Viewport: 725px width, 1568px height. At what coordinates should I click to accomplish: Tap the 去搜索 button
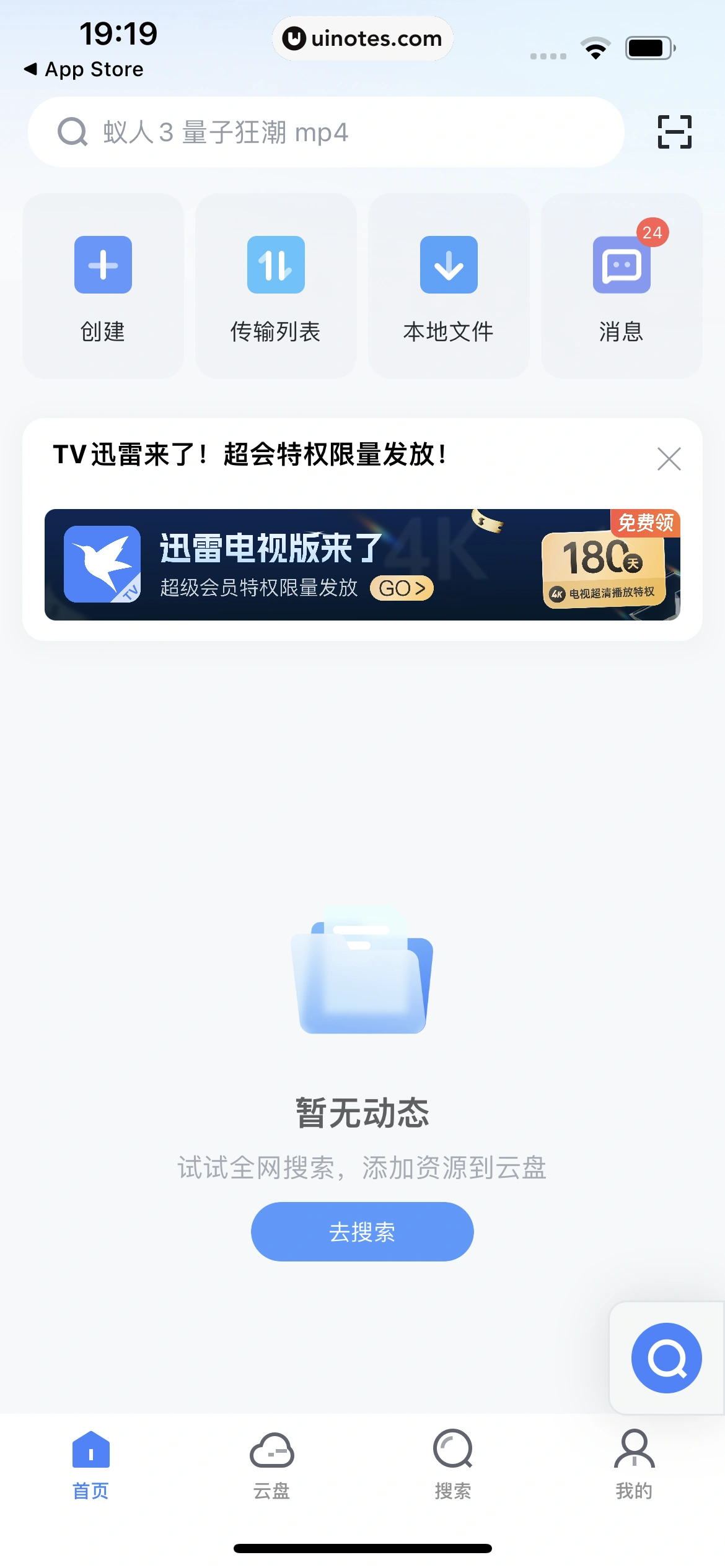tap(362, 1232)
